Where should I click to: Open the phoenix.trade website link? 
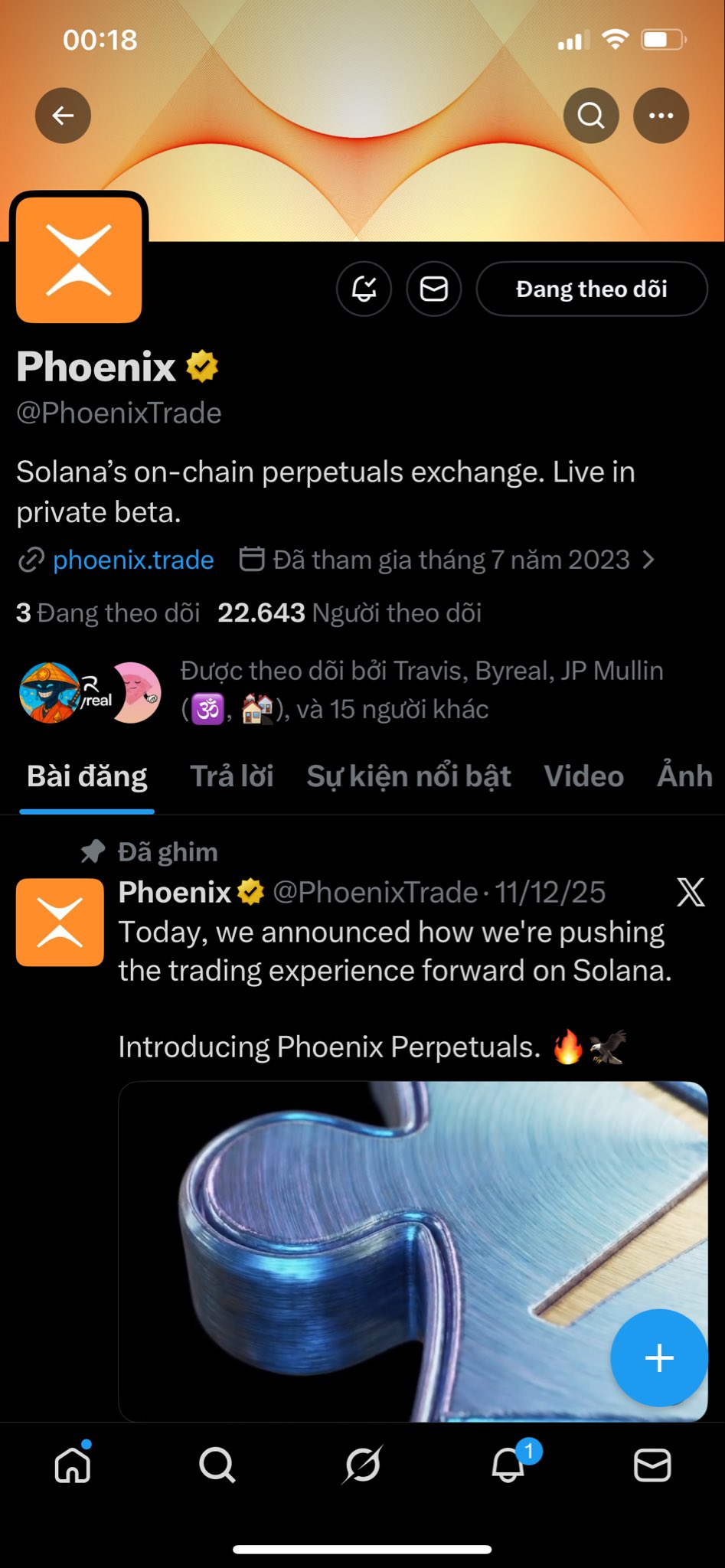(x=132, y=560)
